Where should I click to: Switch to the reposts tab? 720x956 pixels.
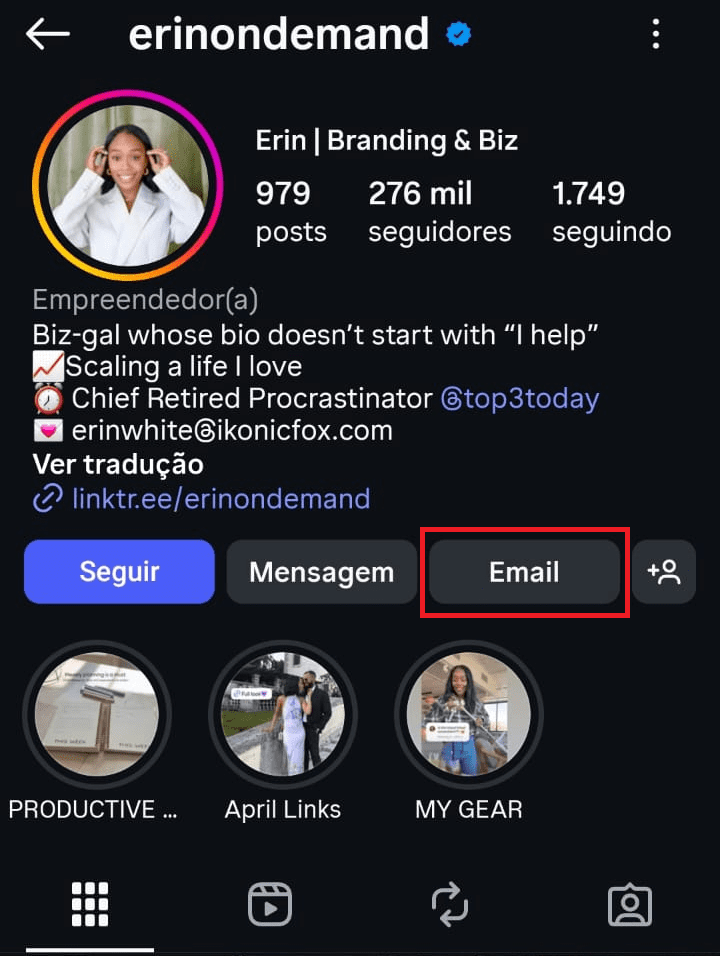coord(450,905)
